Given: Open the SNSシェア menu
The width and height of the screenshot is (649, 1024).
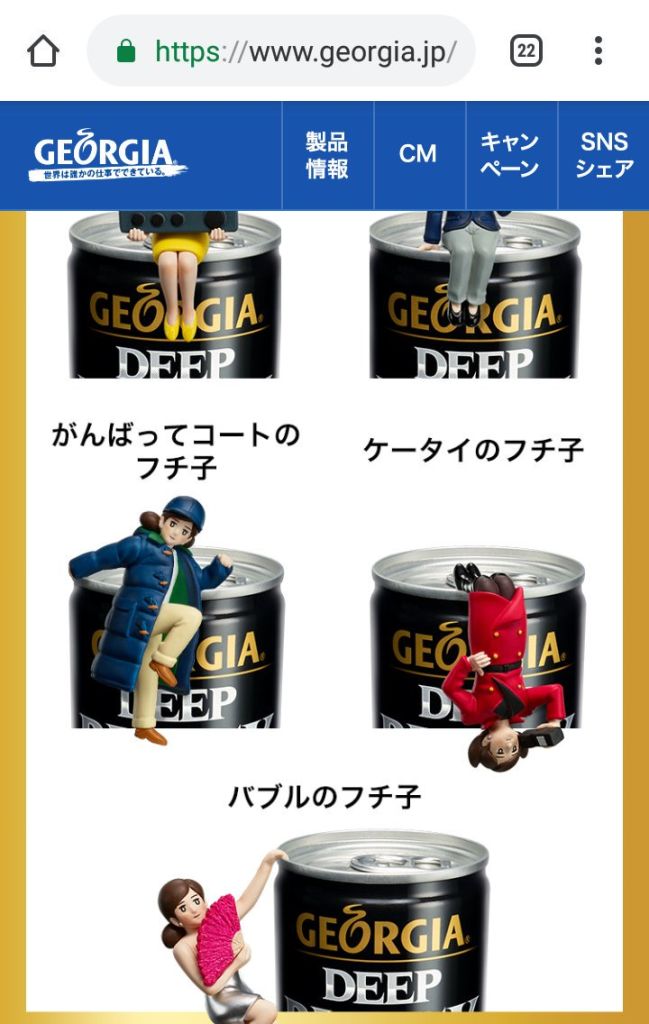Looking at the screenshot, I should 603,155.
